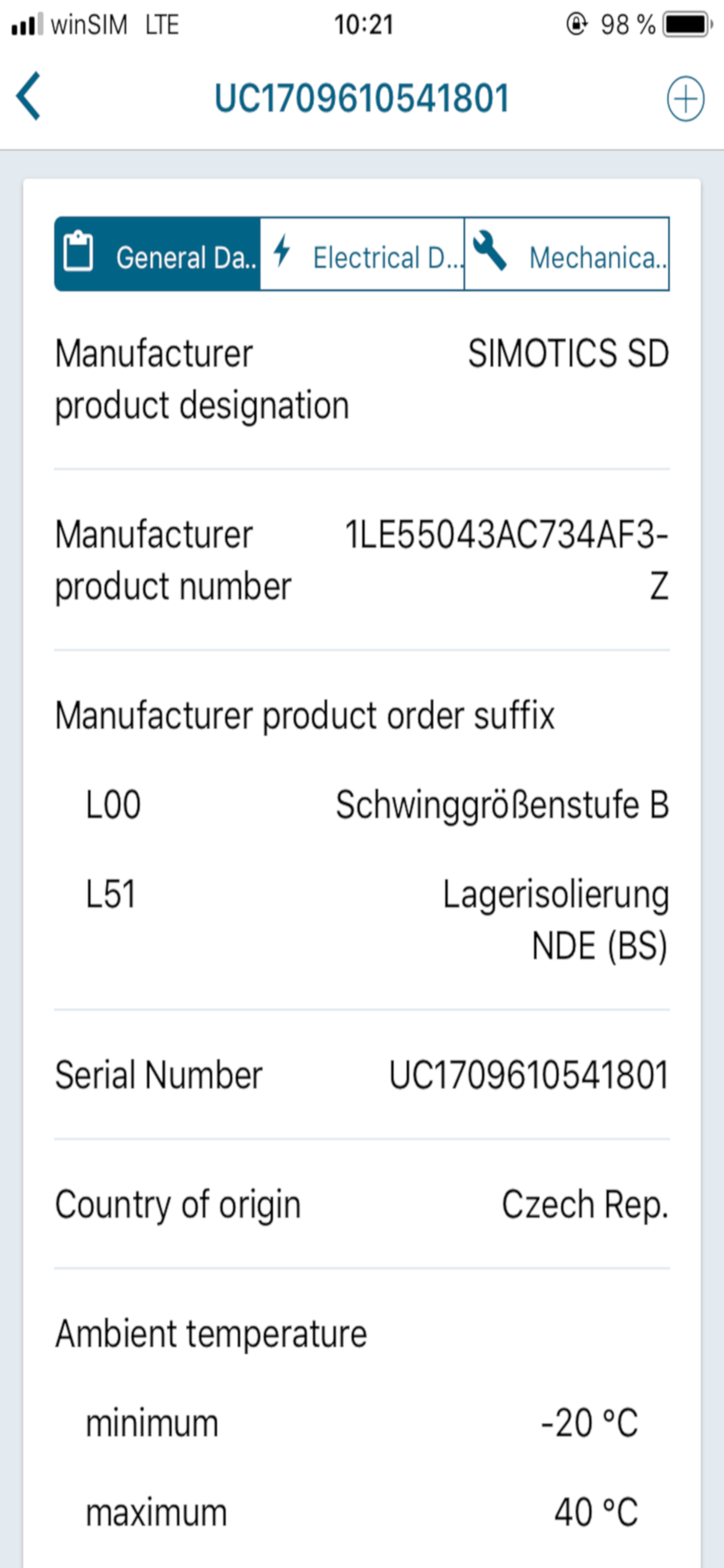Viewport: 724px width, 1568px height.
Task: Tap the UC1709610541801 title
Action: click(362, 98)
